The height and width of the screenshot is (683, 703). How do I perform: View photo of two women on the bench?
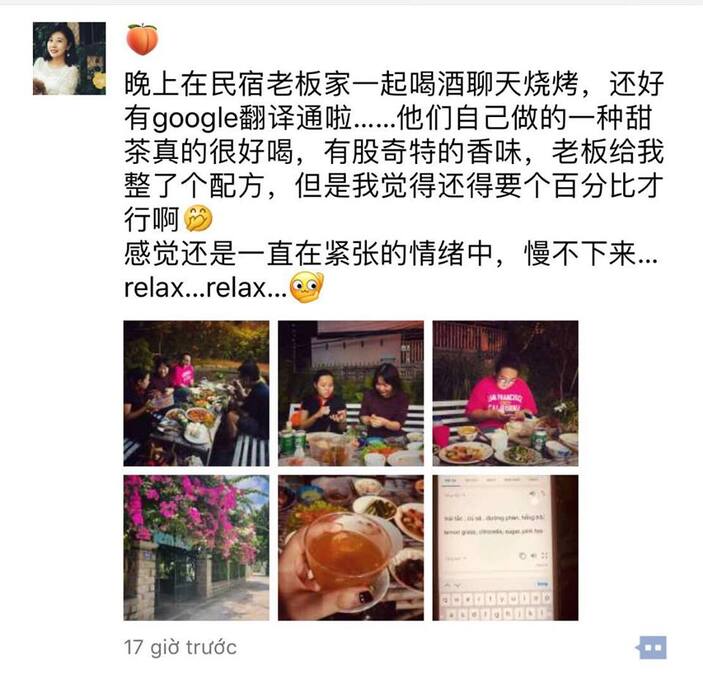click(x=350, y=393)
